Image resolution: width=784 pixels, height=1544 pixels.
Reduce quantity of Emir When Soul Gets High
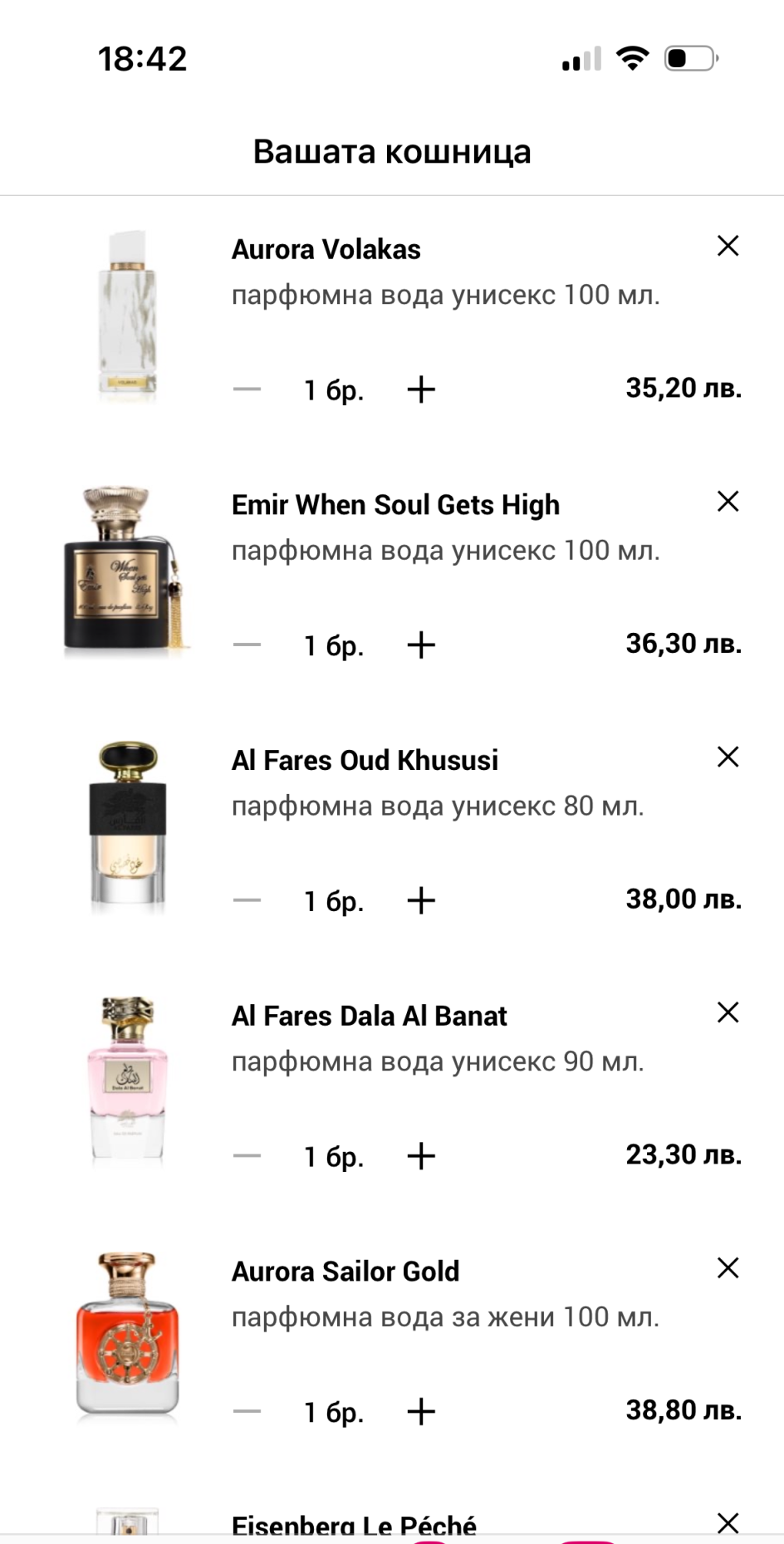click(x=247, y=645)
